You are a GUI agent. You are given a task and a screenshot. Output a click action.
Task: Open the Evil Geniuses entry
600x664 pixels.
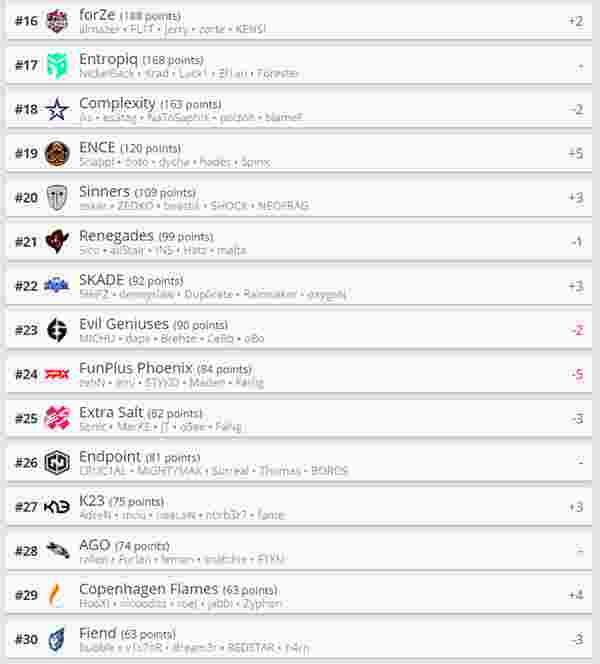[x=300, y=330]
